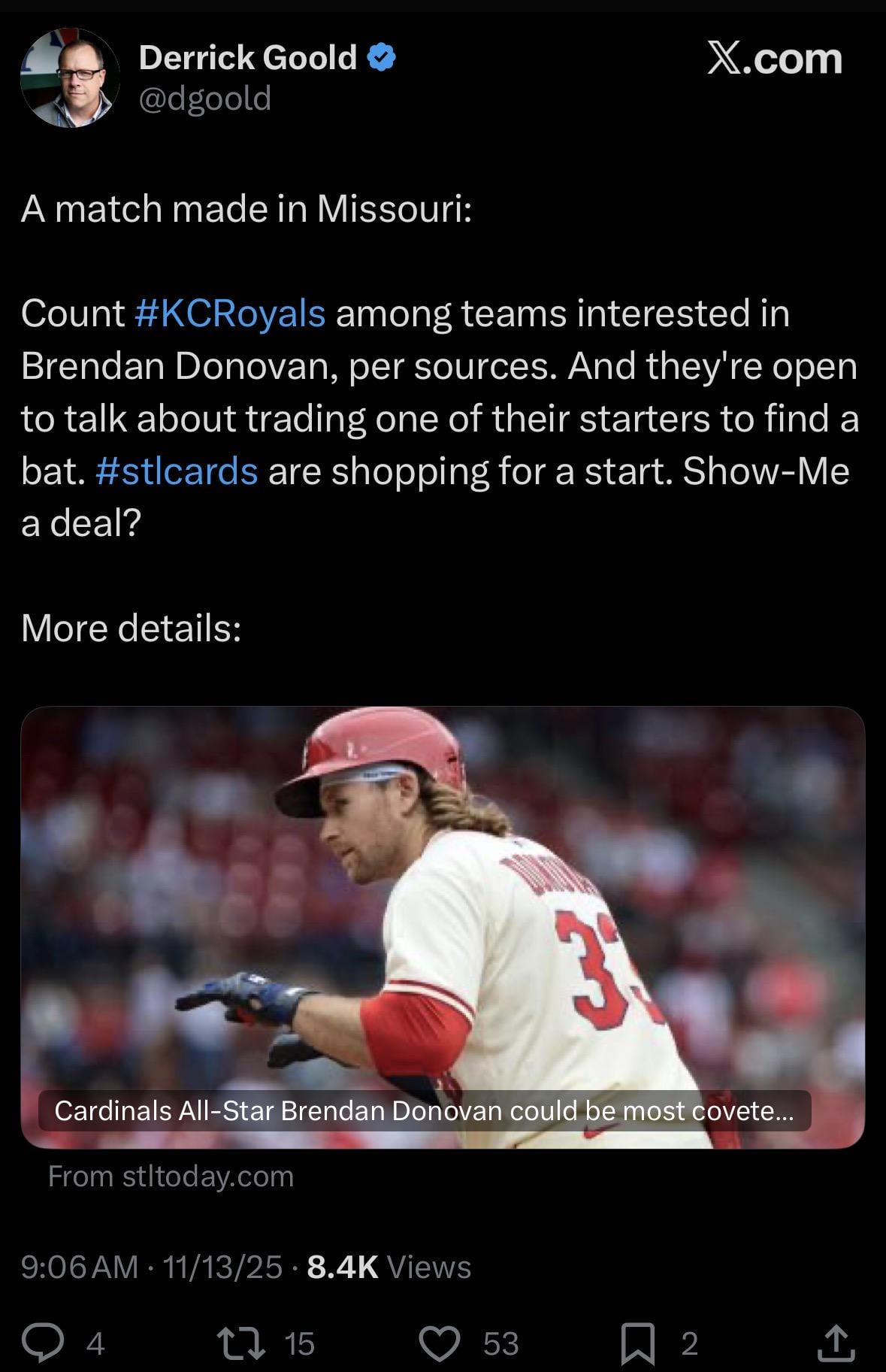Viewport: 886px width, 1372px height.
Task: Open Derrick Goold's profile picture
Action: click(70, 77)
